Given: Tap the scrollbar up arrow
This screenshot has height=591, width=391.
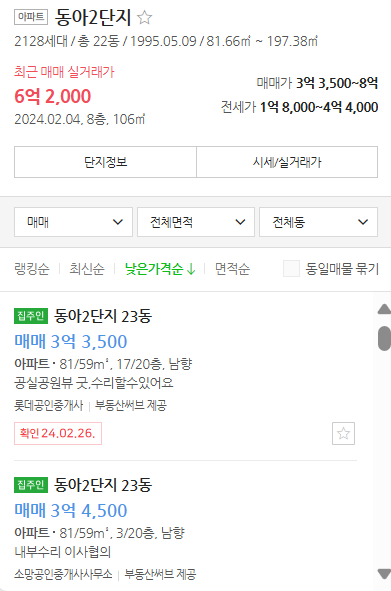Looking at the screenshot, I should pyautogui.click(x=384, y=309).
